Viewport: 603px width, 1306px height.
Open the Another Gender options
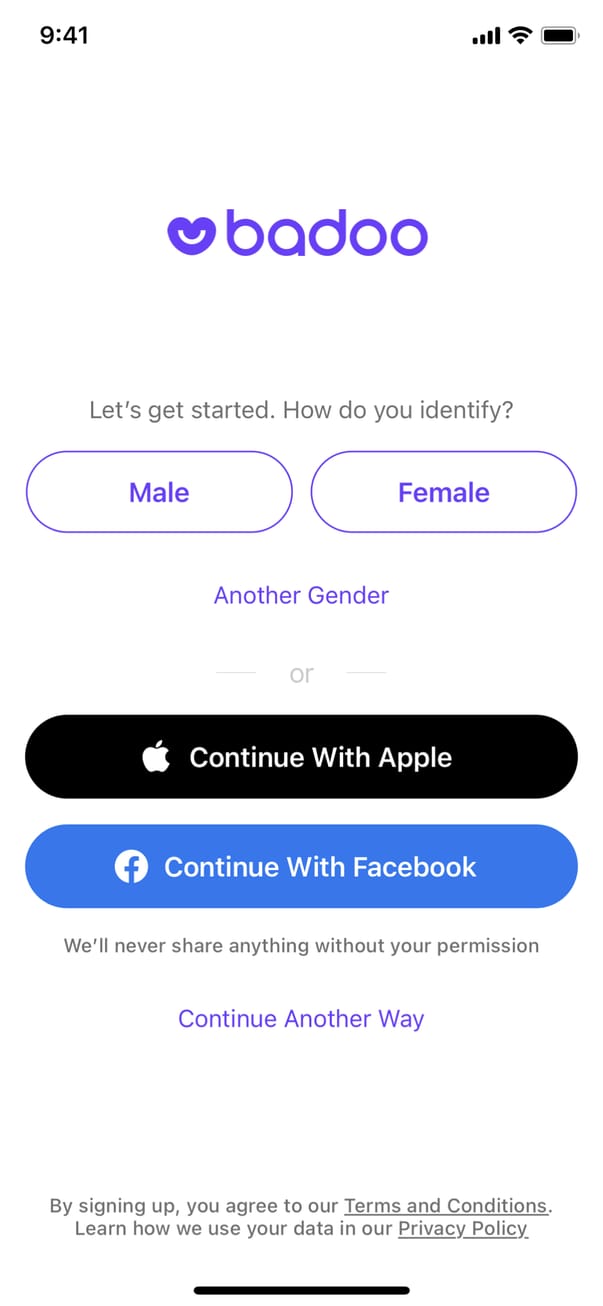coord(301,595)
